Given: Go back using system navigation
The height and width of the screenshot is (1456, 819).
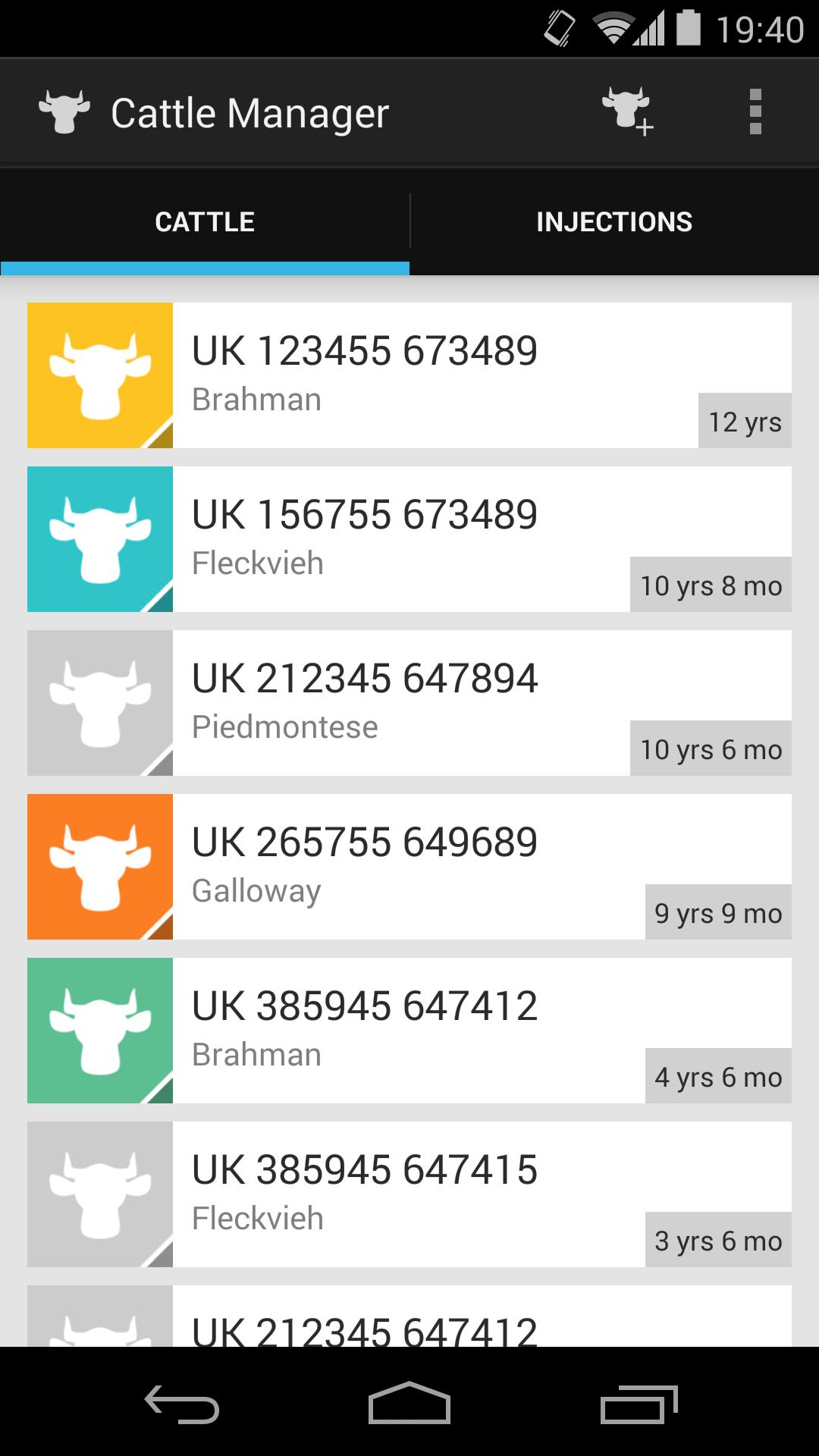Looking at the screenshot, I should click(182, 1403).
